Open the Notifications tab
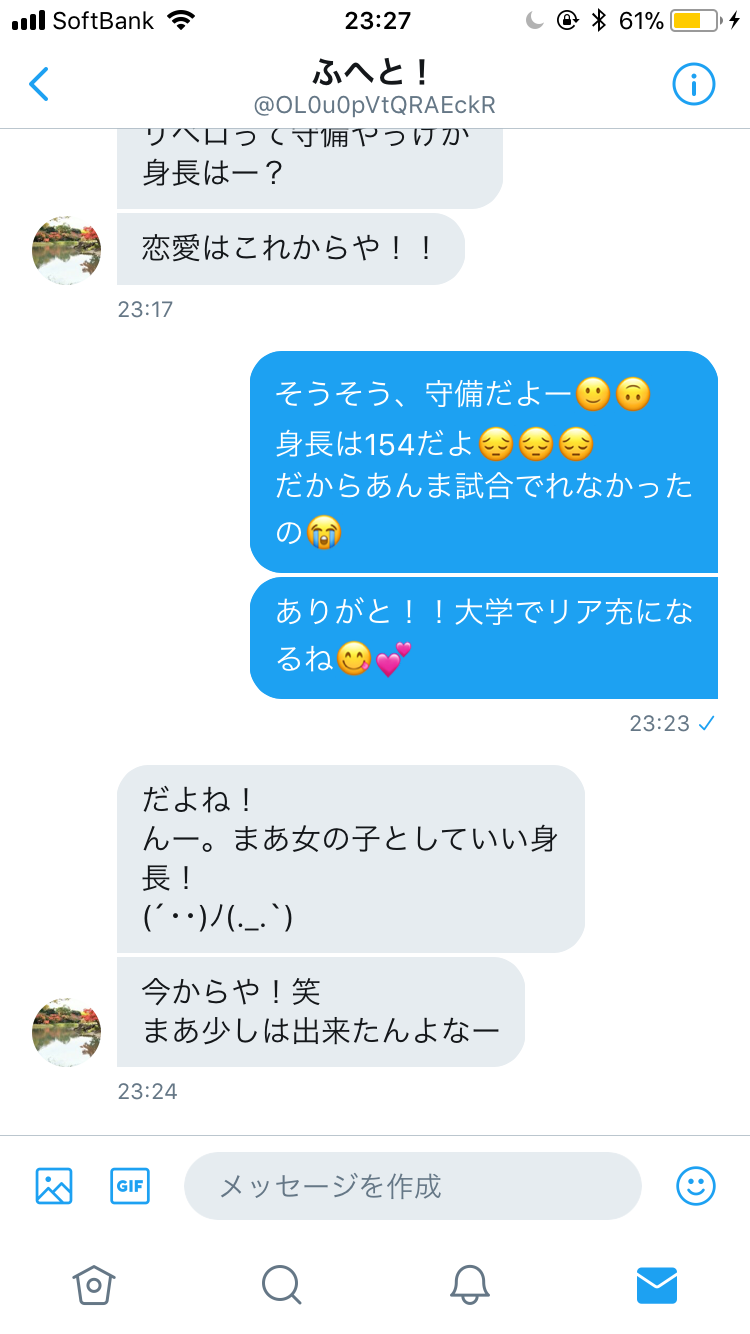Screen dimensions: 750x1334 tap(469, 1284)
